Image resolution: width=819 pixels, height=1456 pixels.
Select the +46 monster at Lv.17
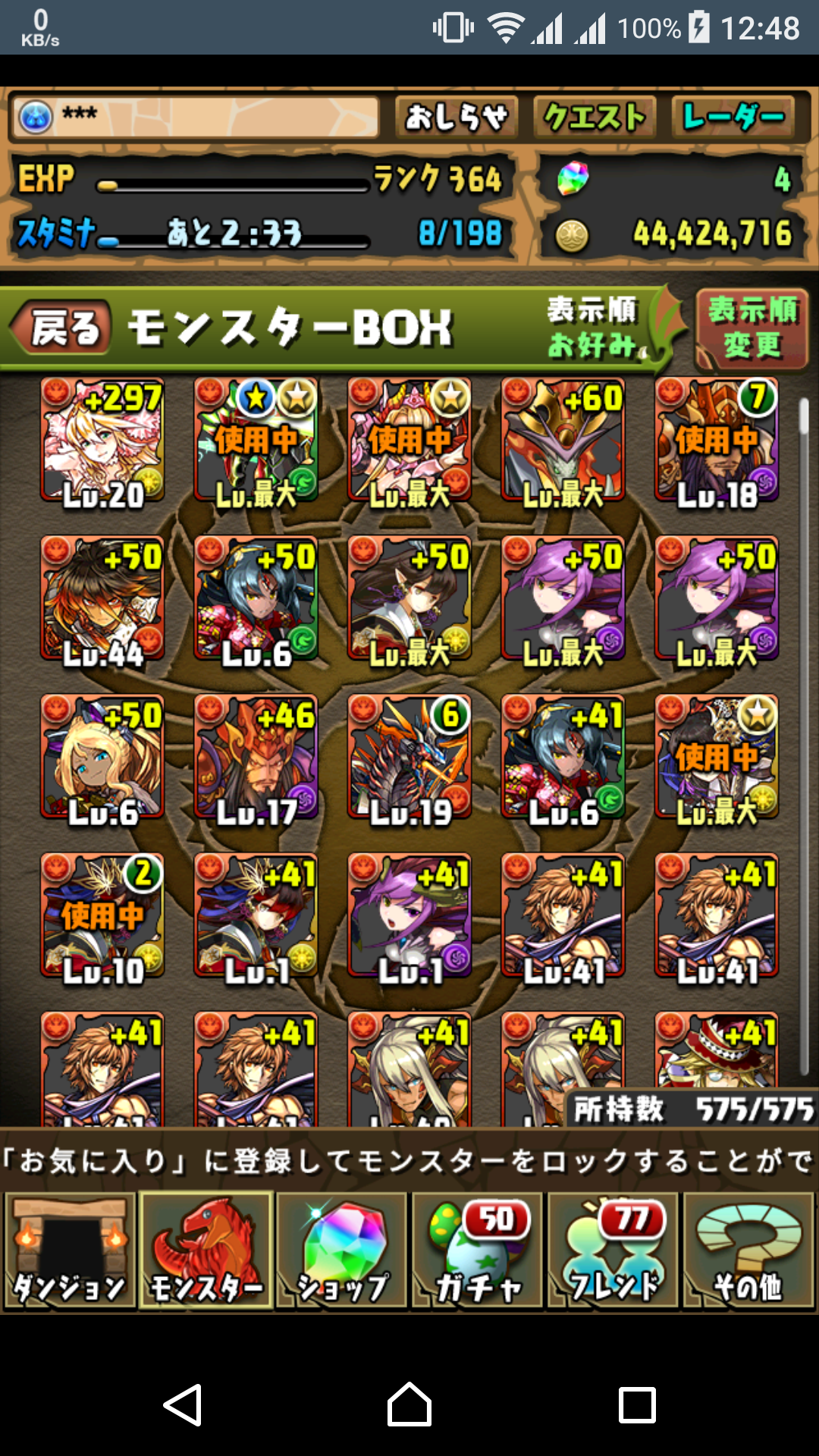click(256, 758)
